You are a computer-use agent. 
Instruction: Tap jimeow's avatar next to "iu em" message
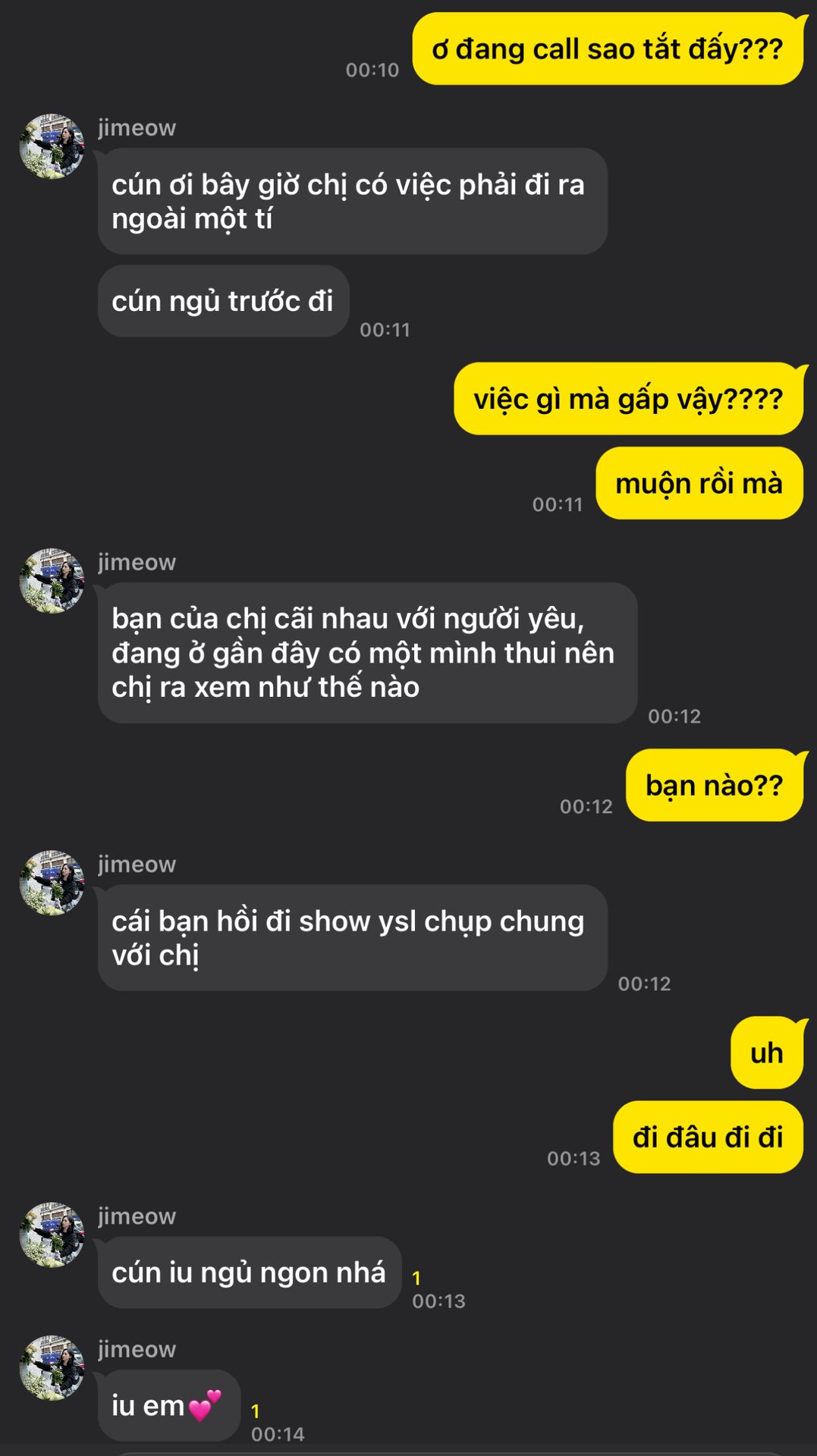52,1368
